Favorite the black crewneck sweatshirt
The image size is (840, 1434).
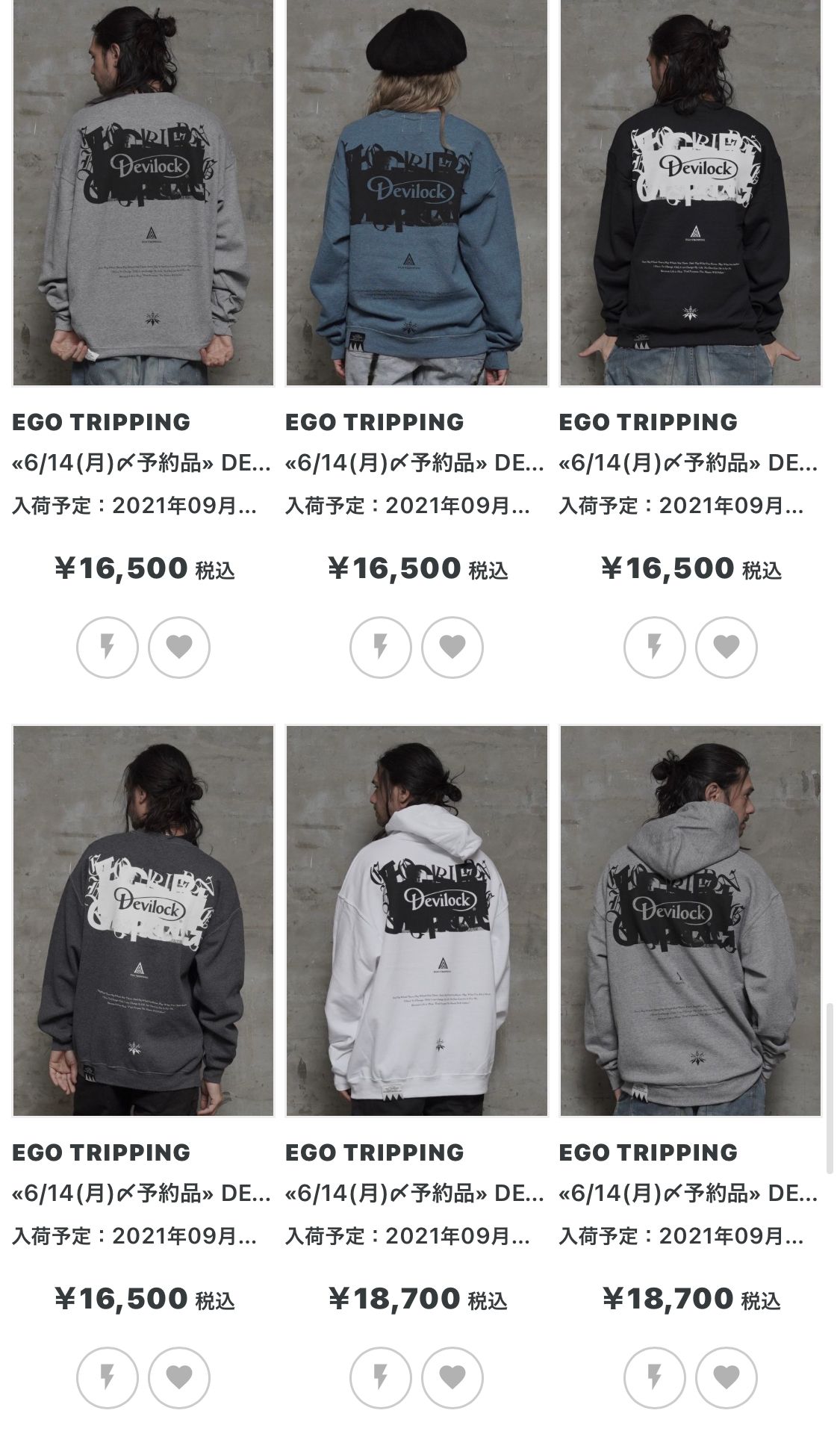pyautogui.click(x=727, y=647)
